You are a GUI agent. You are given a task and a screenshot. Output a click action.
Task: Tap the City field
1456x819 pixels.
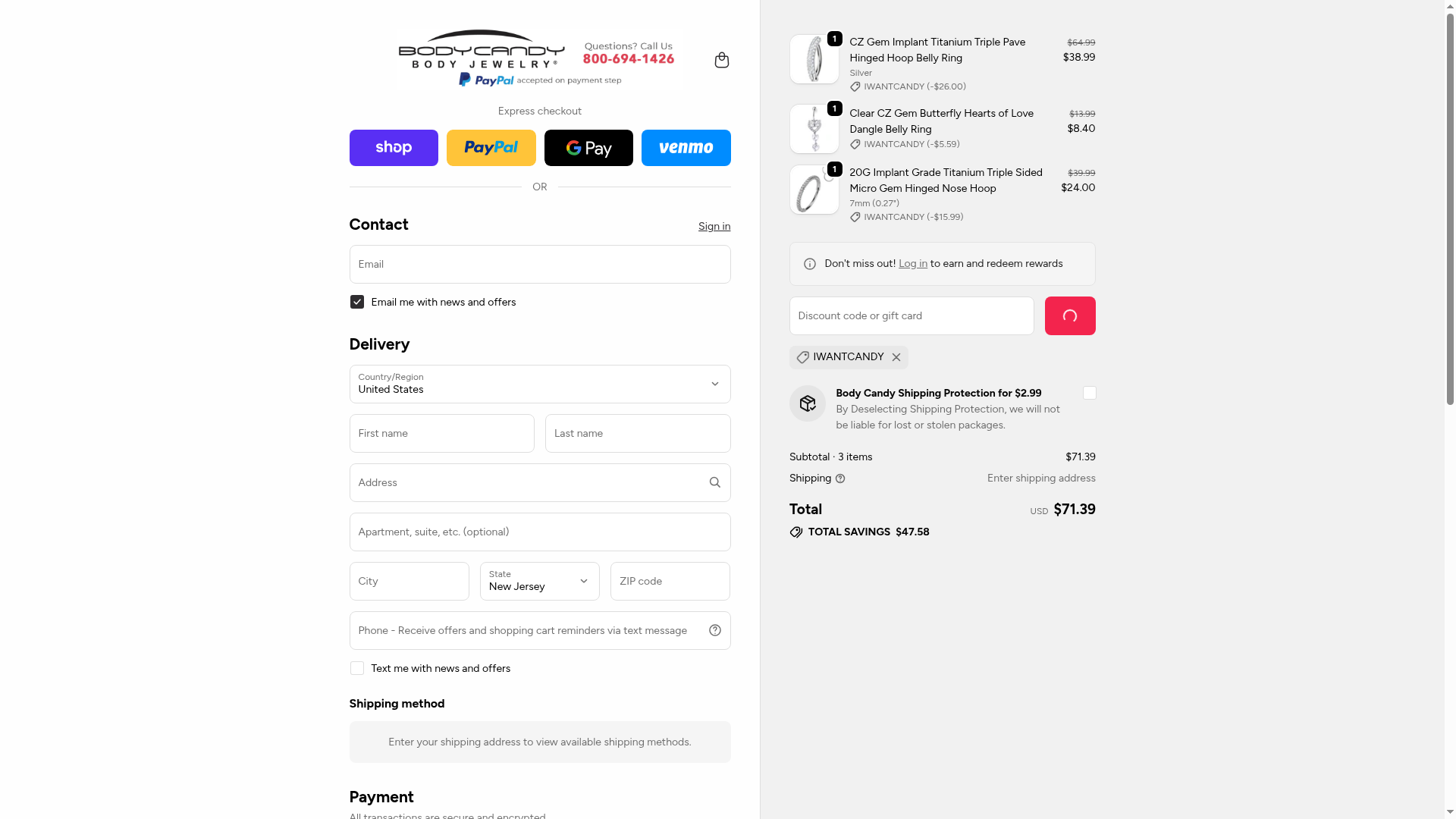[x=409, y=581]
